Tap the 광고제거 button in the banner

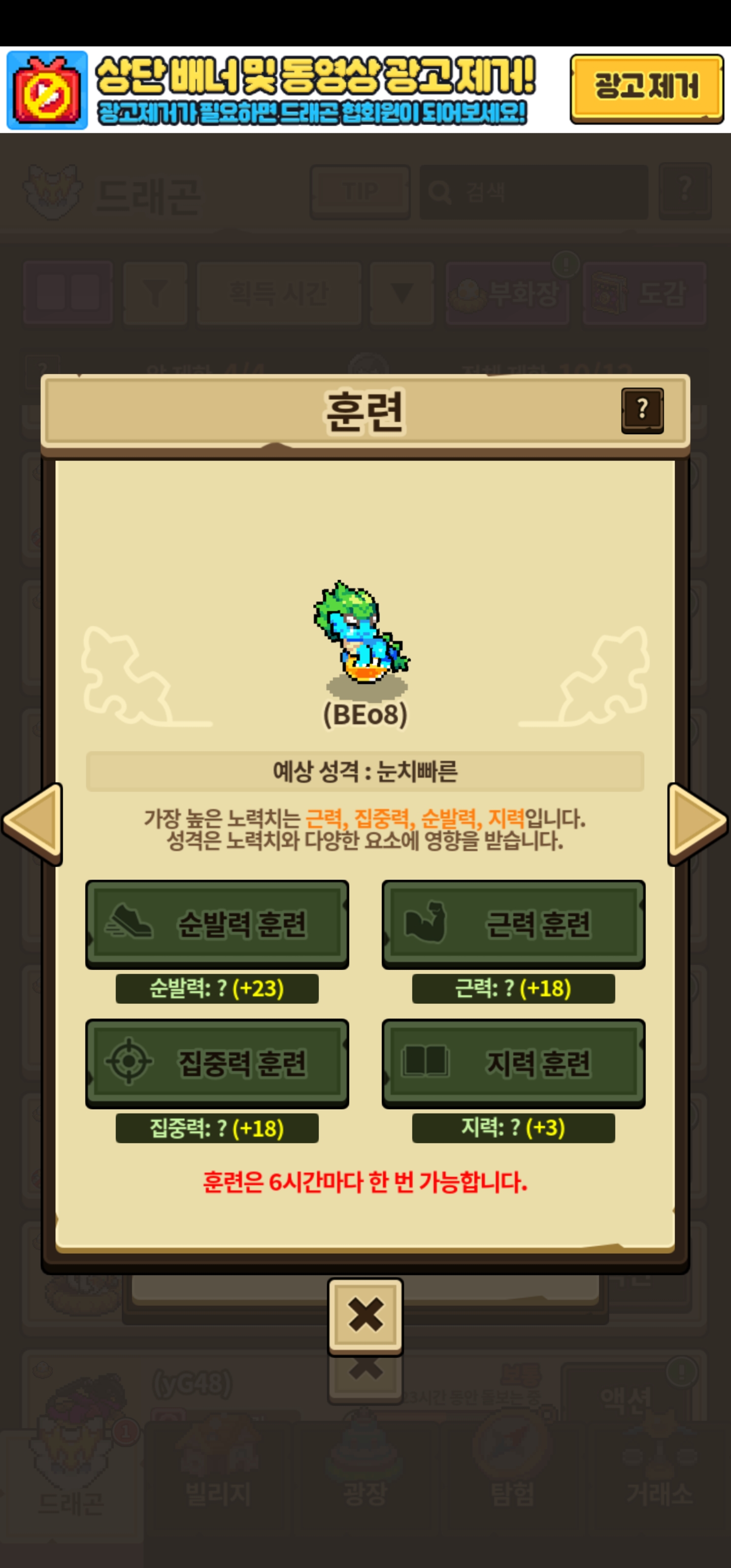pos(646,88)
